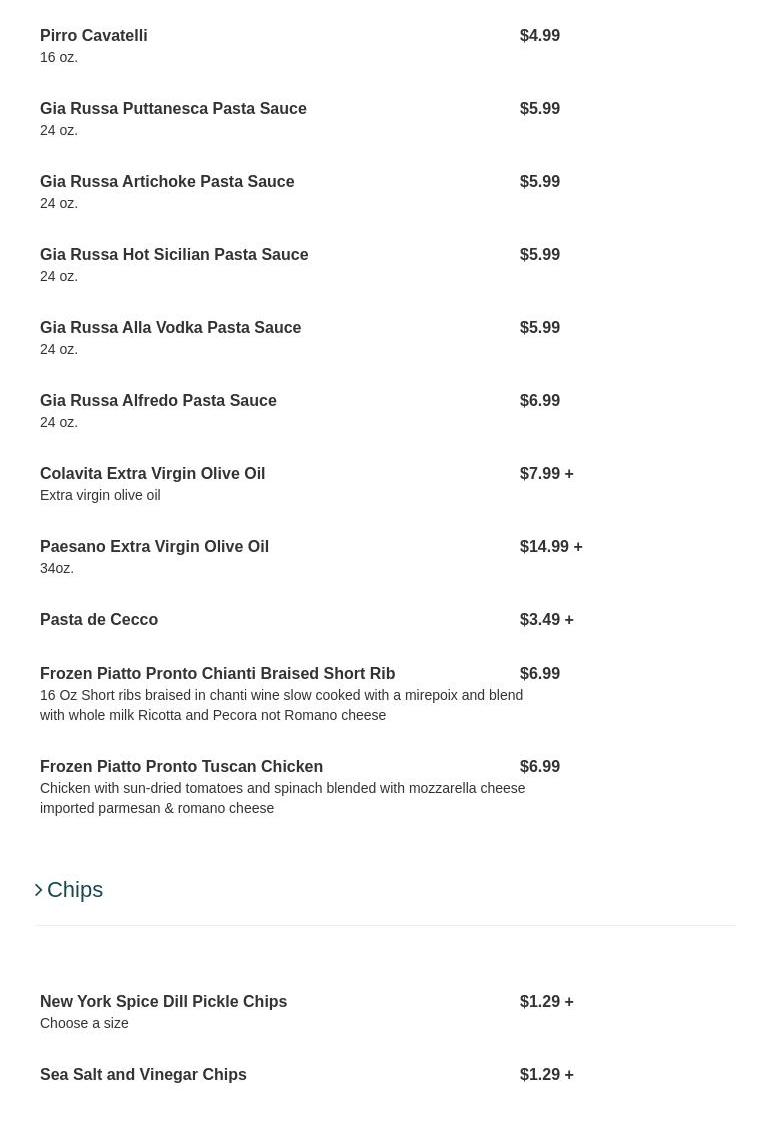The image size is (770, 1121).
Task: Open Gia Russa Artichoke Pasta Sauce
Action: (x=167, y=182)
